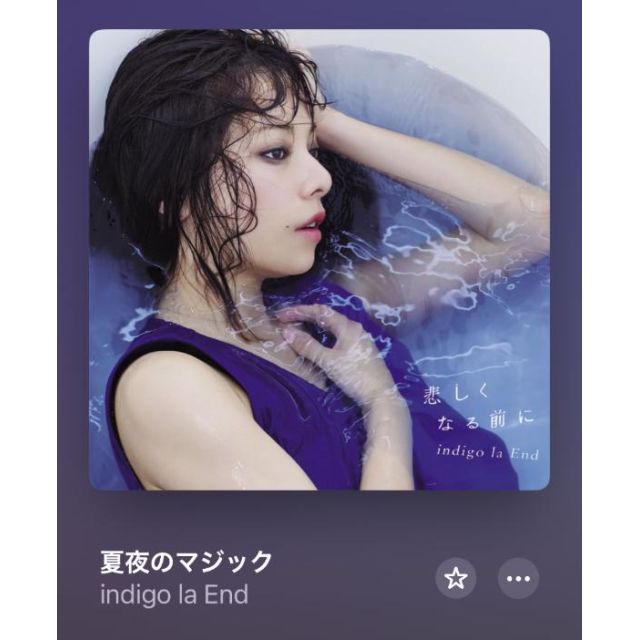This screenshot has height=640, width=640.
Task: Open the three-dot more options menu
Action: pyautogui.click(x=518, y=577)
